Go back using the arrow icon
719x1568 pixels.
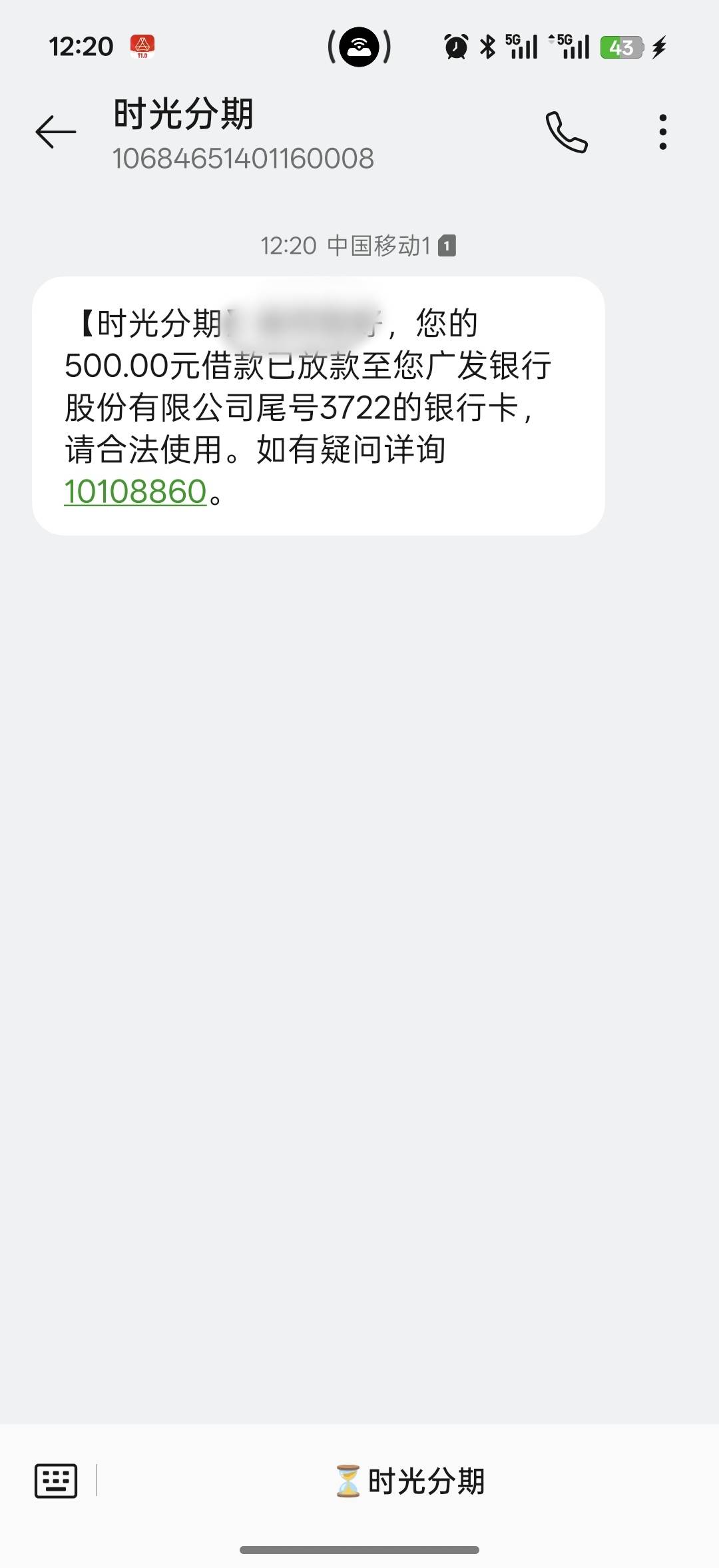coord(56,132)
